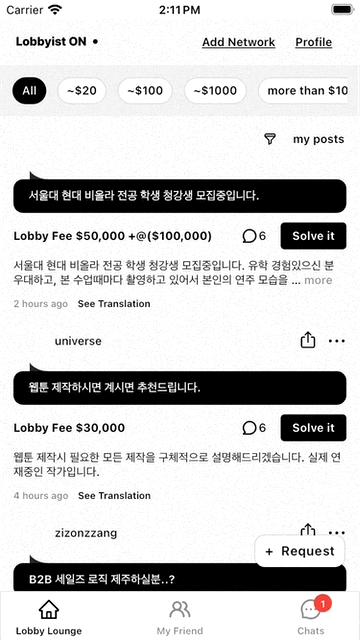Go to the Lobby Lounge tab

point(49,617)
